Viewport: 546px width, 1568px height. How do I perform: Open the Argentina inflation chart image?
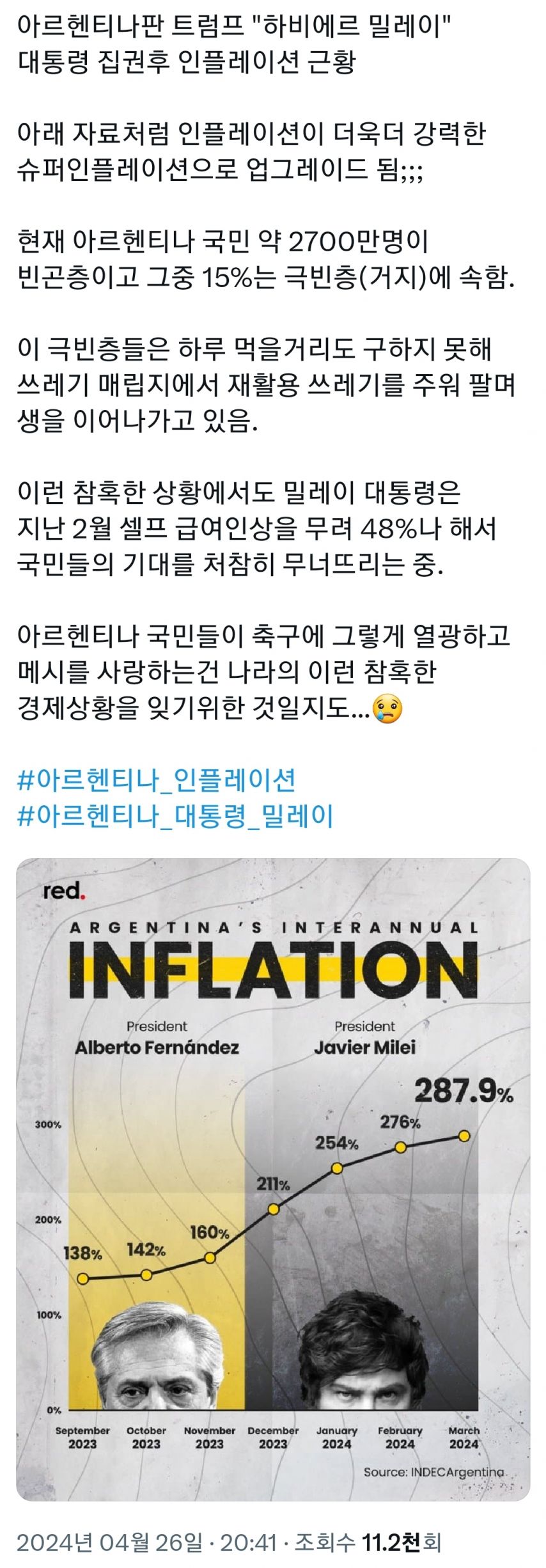(273, 1180)
